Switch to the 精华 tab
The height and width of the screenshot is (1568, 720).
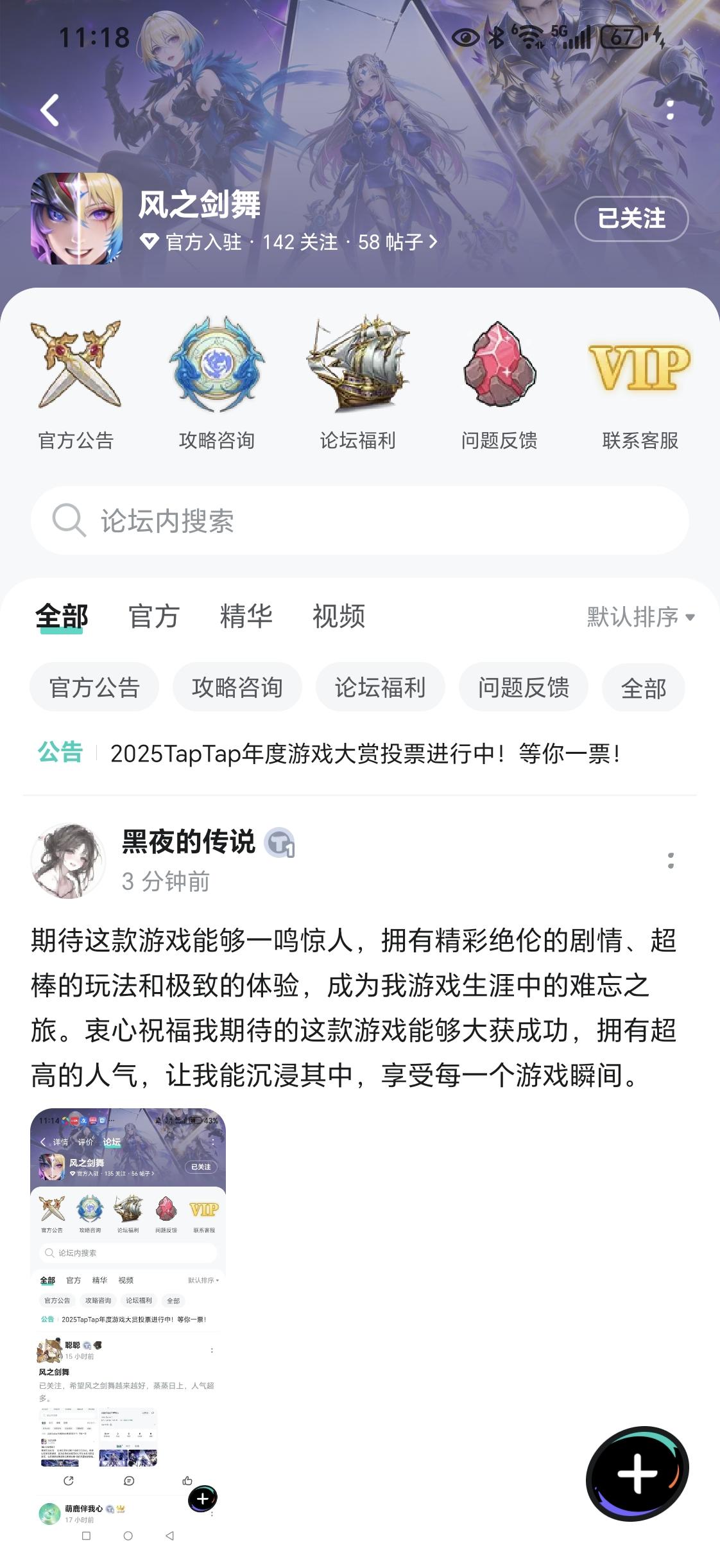[x=246, y=616]
